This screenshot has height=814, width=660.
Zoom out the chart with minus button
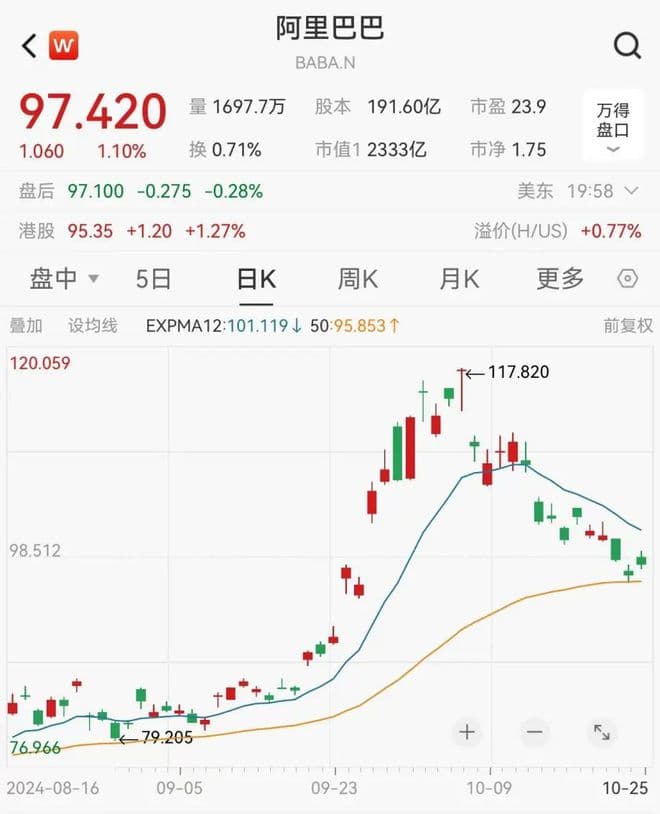534,732
